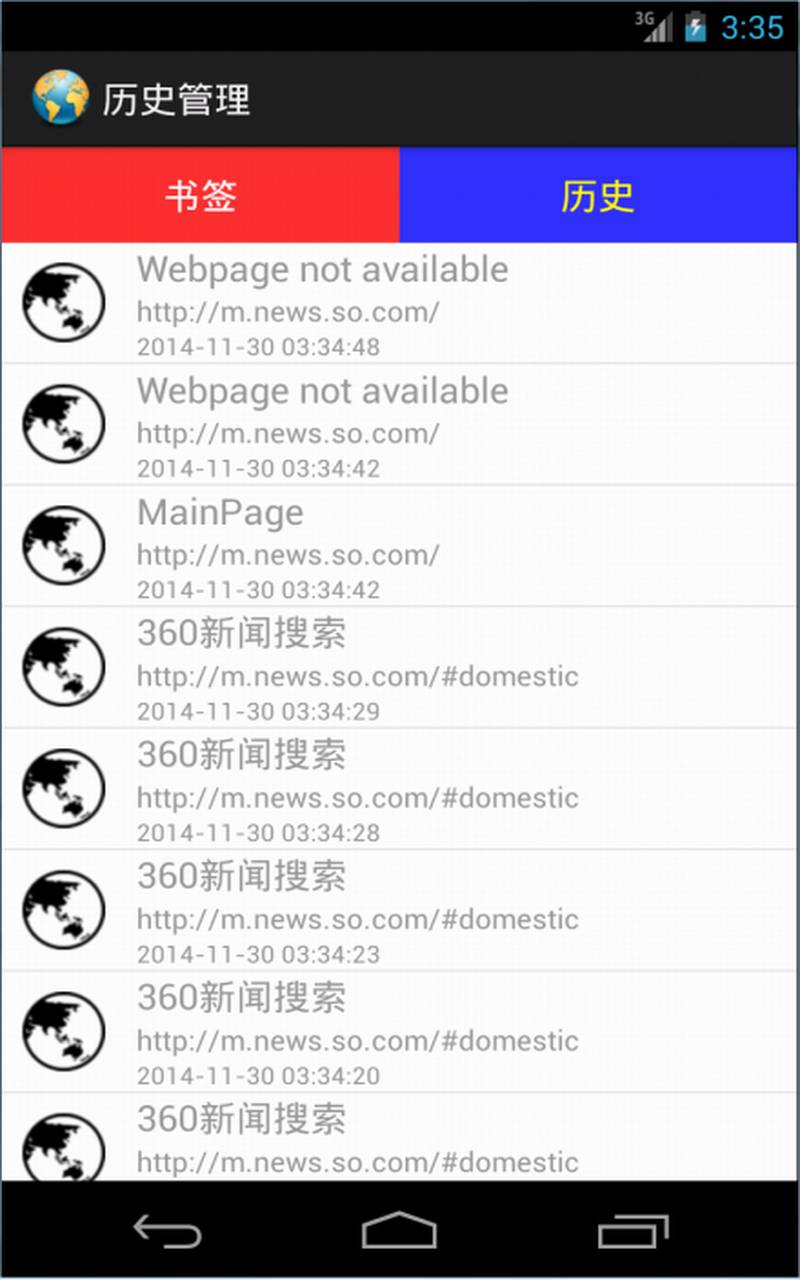Open the MainPage history entry
The height and width of the screenshot is (1280, 800).
(x=400, y=547)
